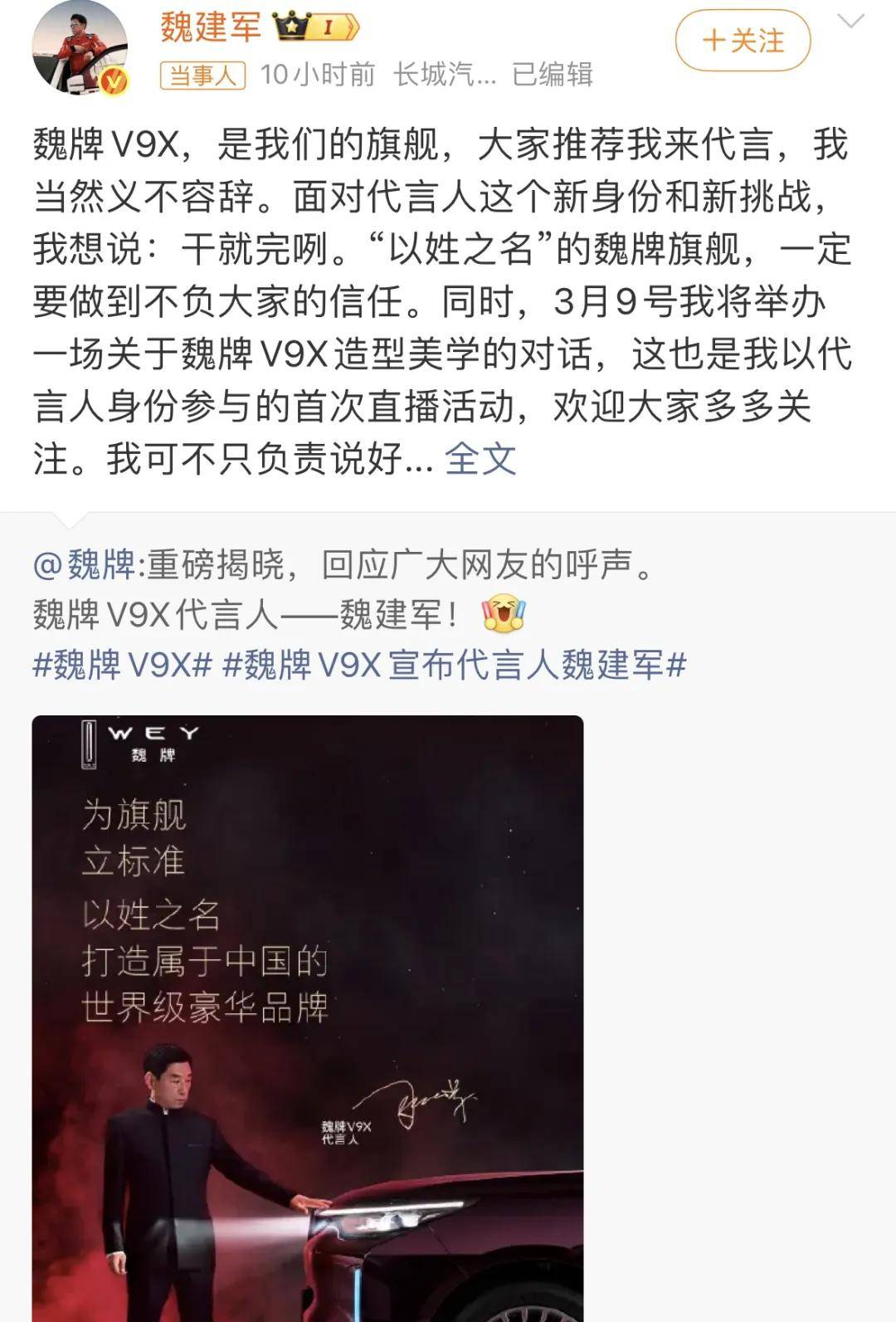Open the @魏牌 account mention
The image size is (896, 1322).
(84, 564)
